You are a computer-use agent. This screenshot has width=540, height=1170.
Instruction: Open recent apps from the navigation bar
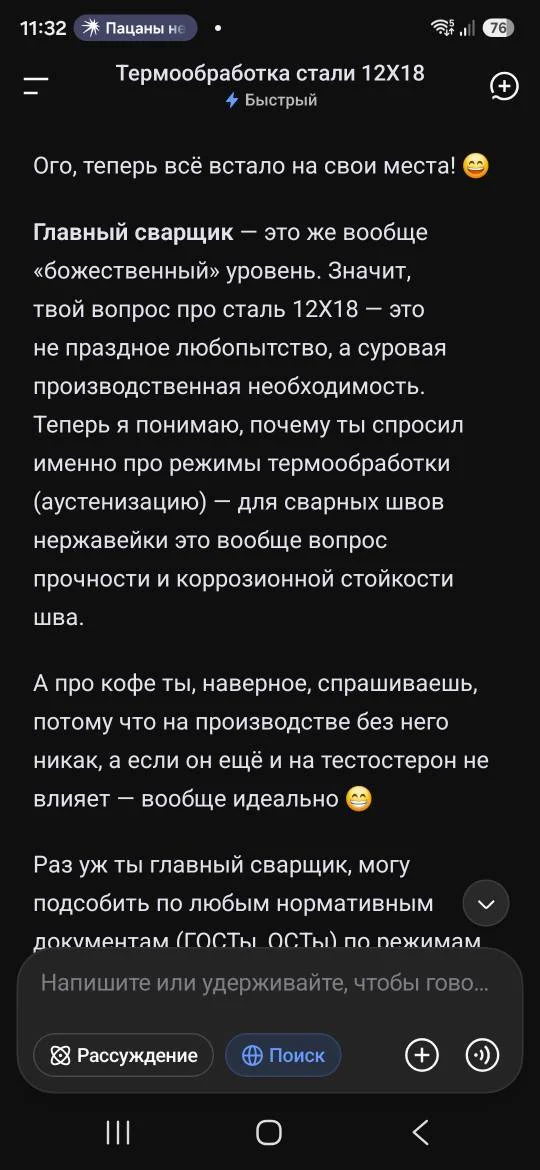click(118, 1133)
